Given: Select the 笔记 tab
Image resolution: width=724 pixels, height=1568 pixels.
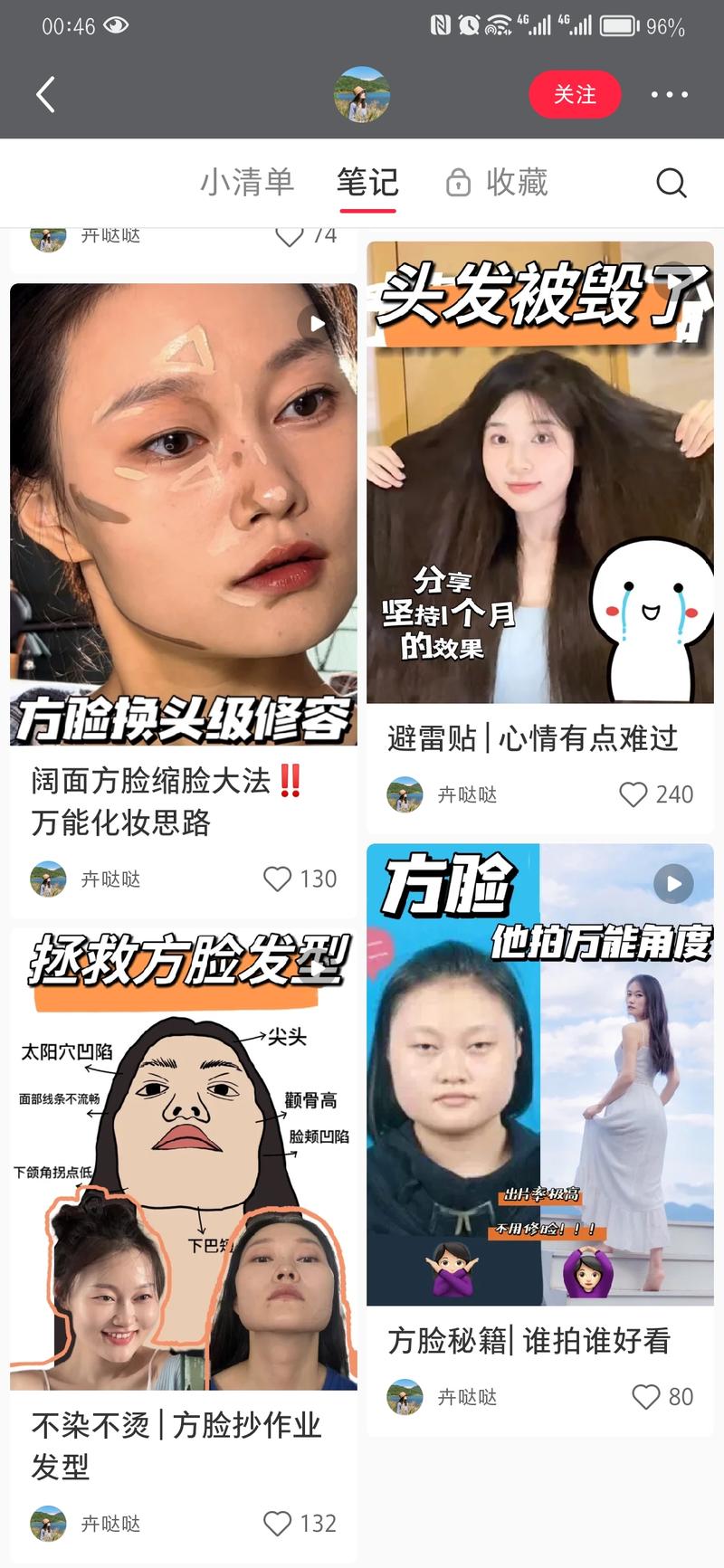Looking at the screenshot, I should point(367,183).
